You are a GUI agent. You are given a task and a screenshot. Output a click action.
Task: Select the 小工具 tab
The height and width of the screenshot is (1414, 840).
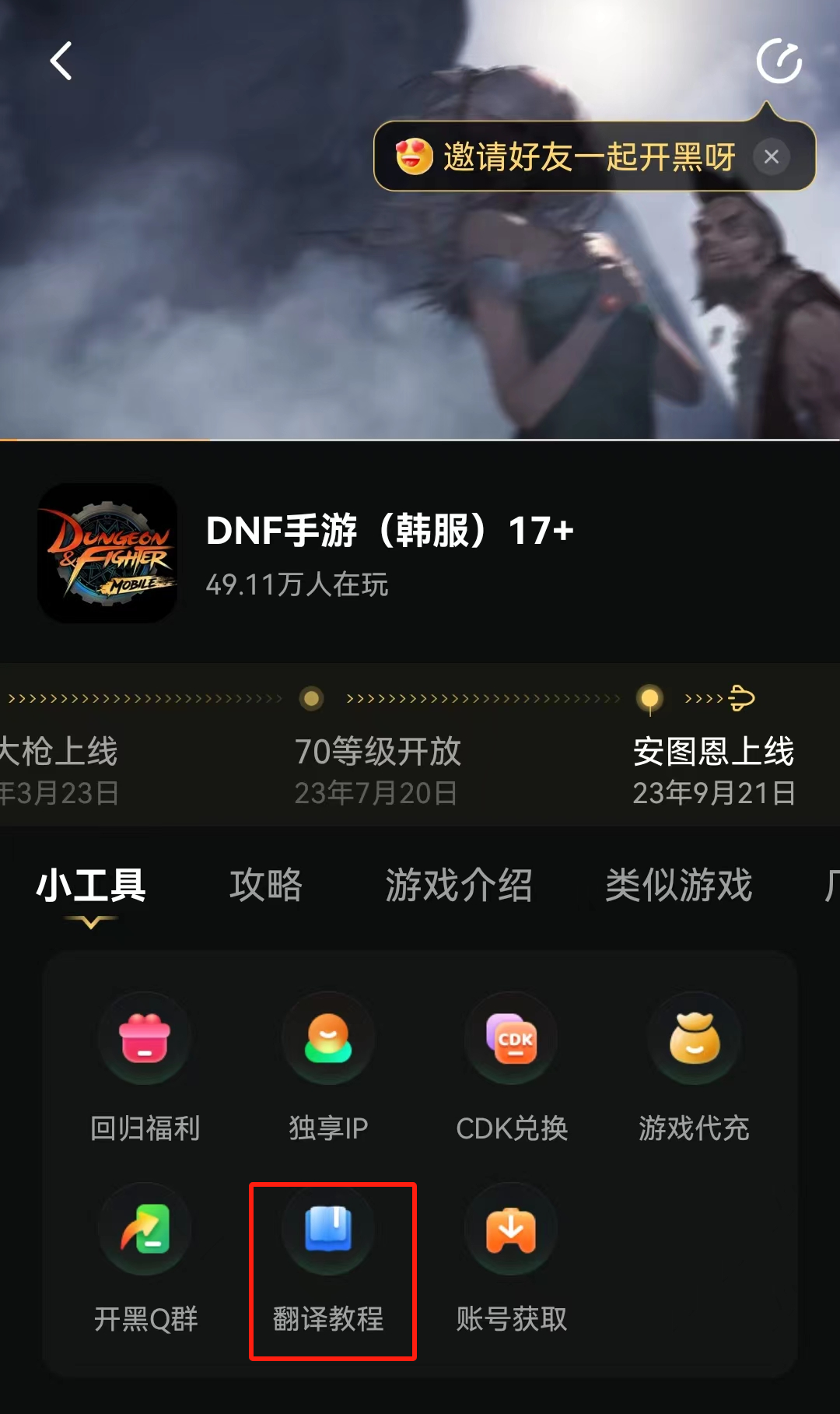91,886
